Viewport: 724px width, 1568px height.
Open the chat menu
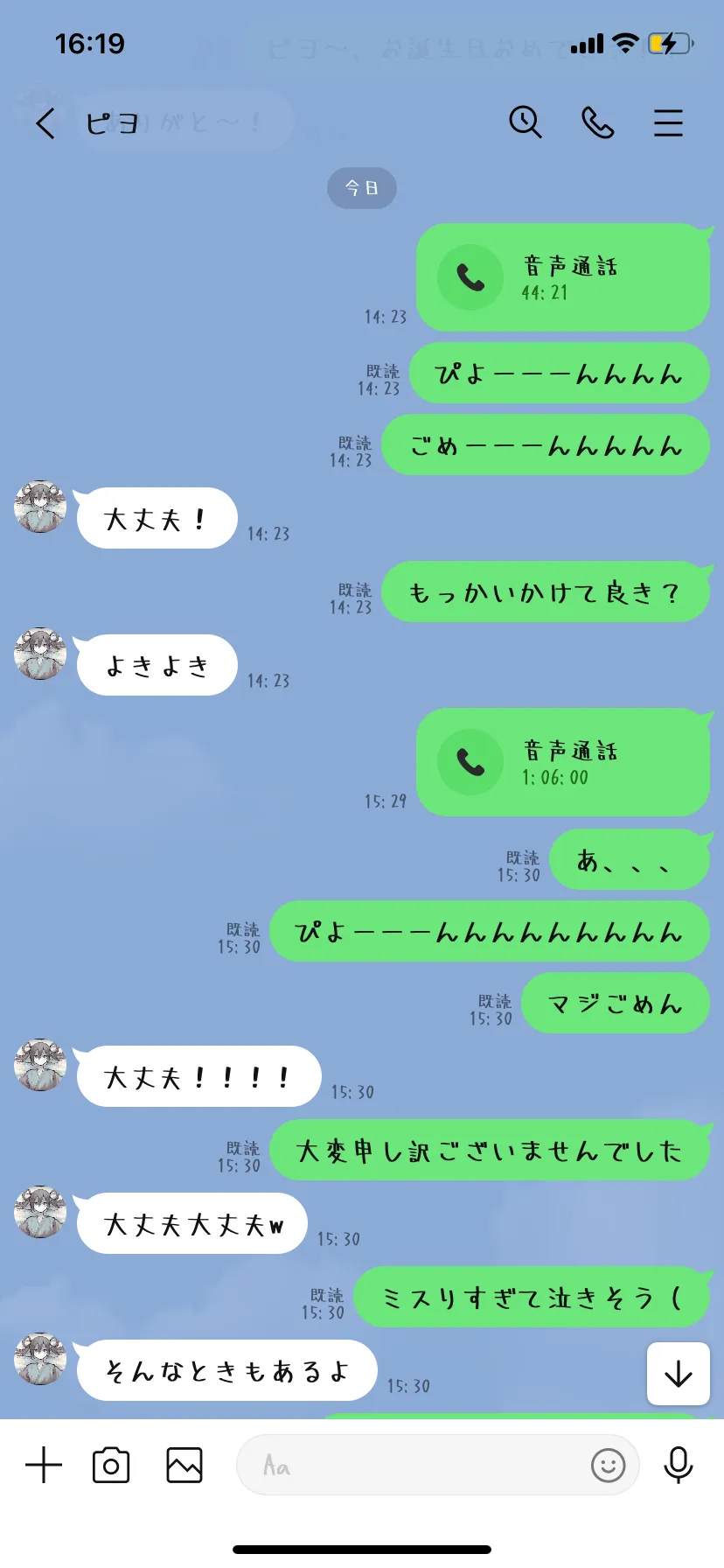668,123
